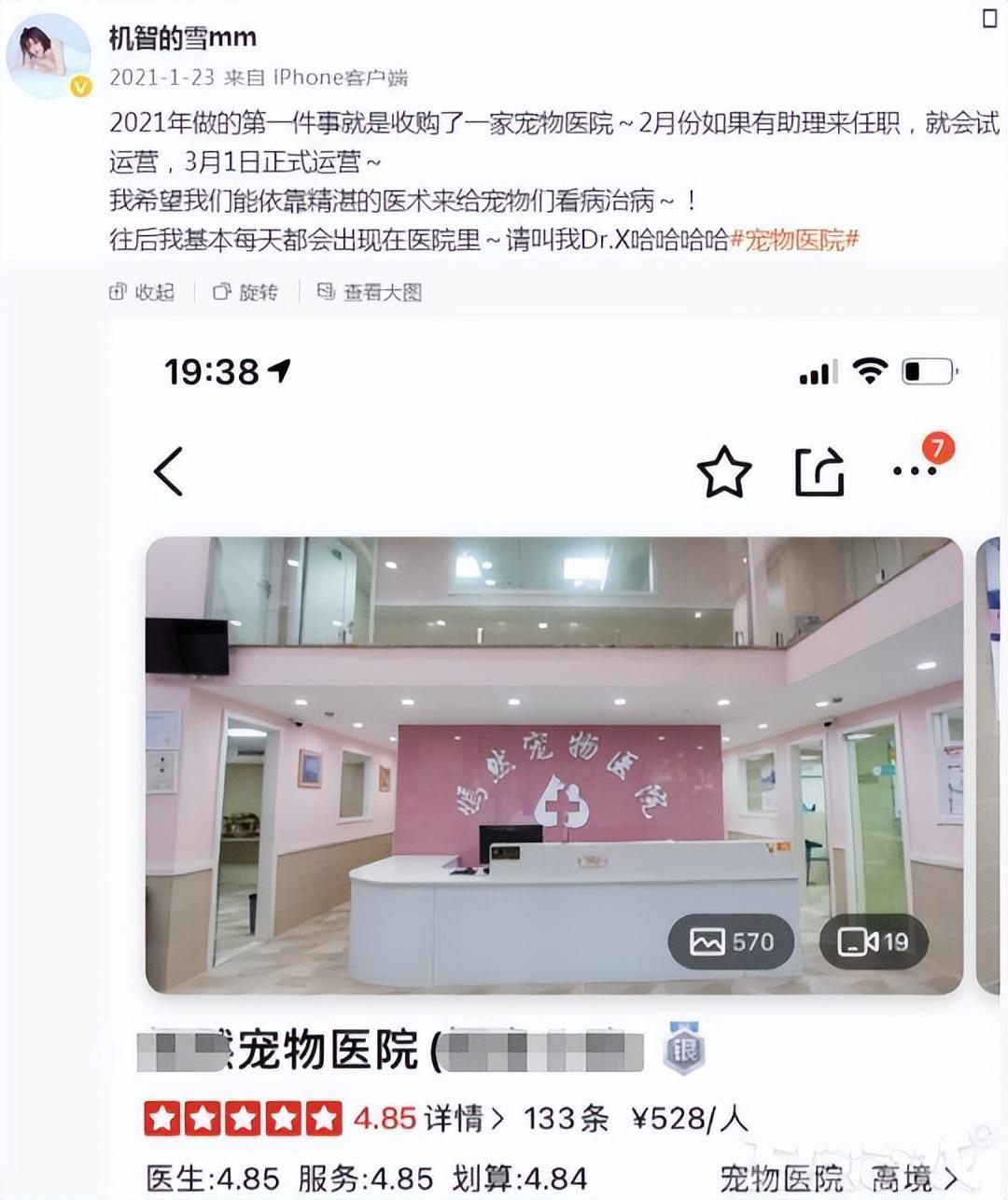Image resolution: width=1008 pixels, height=1200 pixels.
Task: Collapse the image with 收起
Action: [142, 292]
